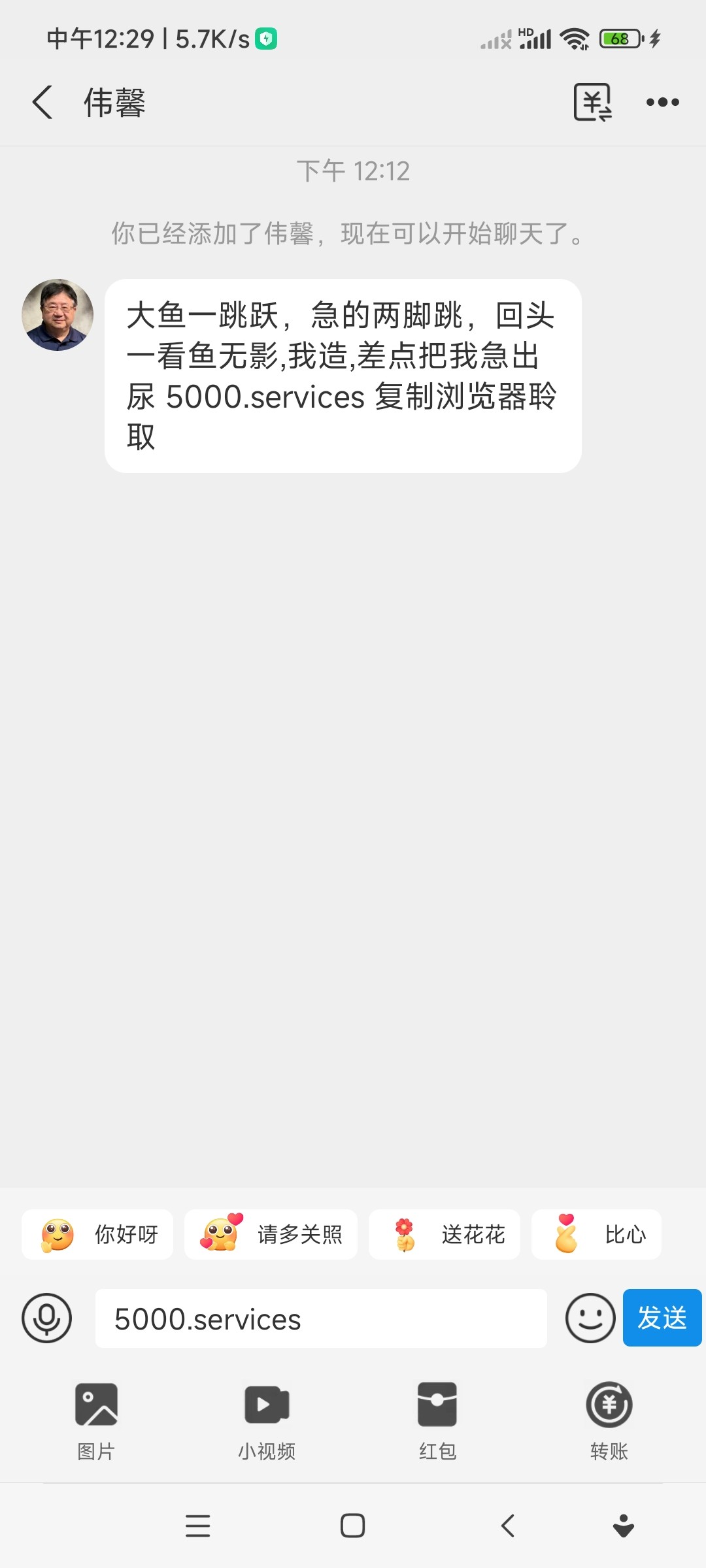Open the emoji smiley picker
The image size is (706, 1568).
(590, 1318)
